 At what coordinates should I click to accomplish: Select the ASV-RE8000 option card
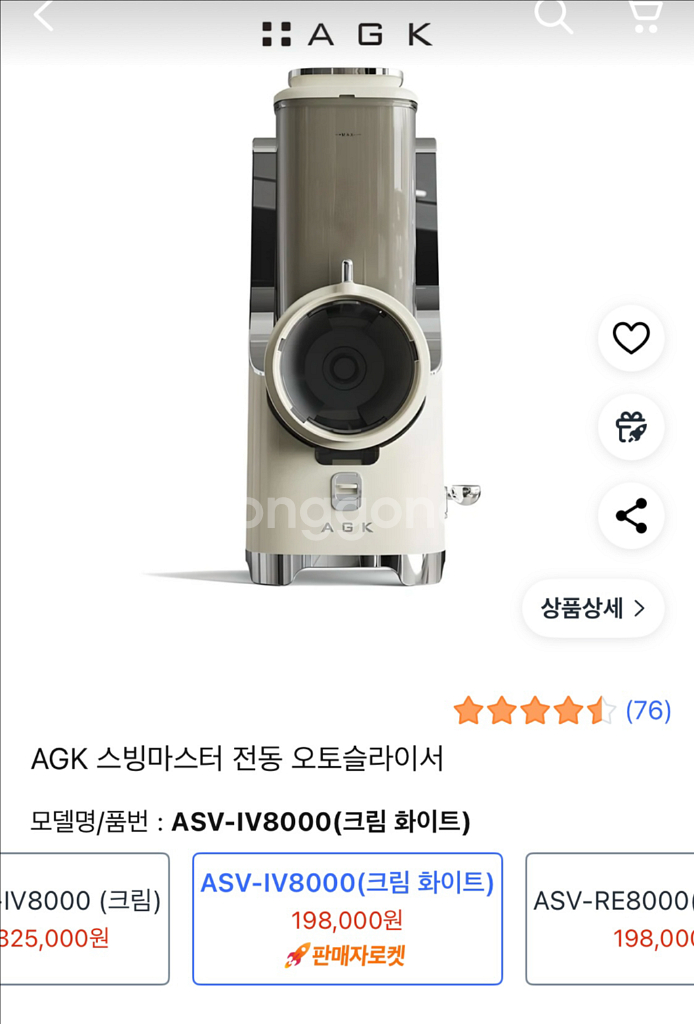pos(610,918)
